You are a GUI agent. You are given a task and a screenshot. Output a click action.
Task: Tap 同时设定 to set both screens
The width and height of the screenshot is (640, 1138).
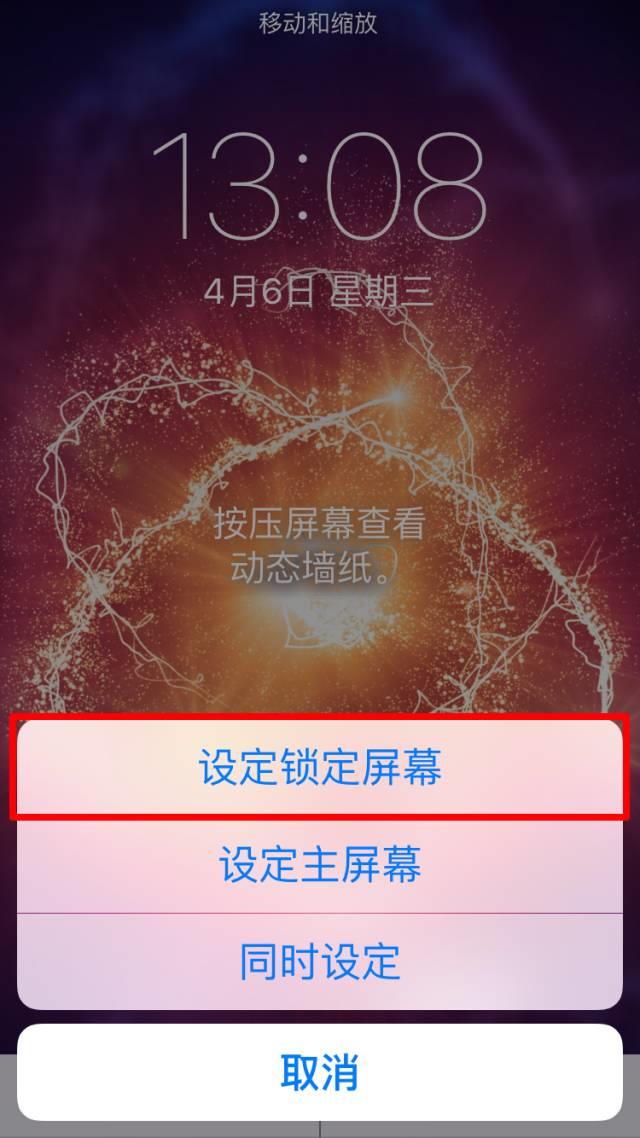pos(320,961)
